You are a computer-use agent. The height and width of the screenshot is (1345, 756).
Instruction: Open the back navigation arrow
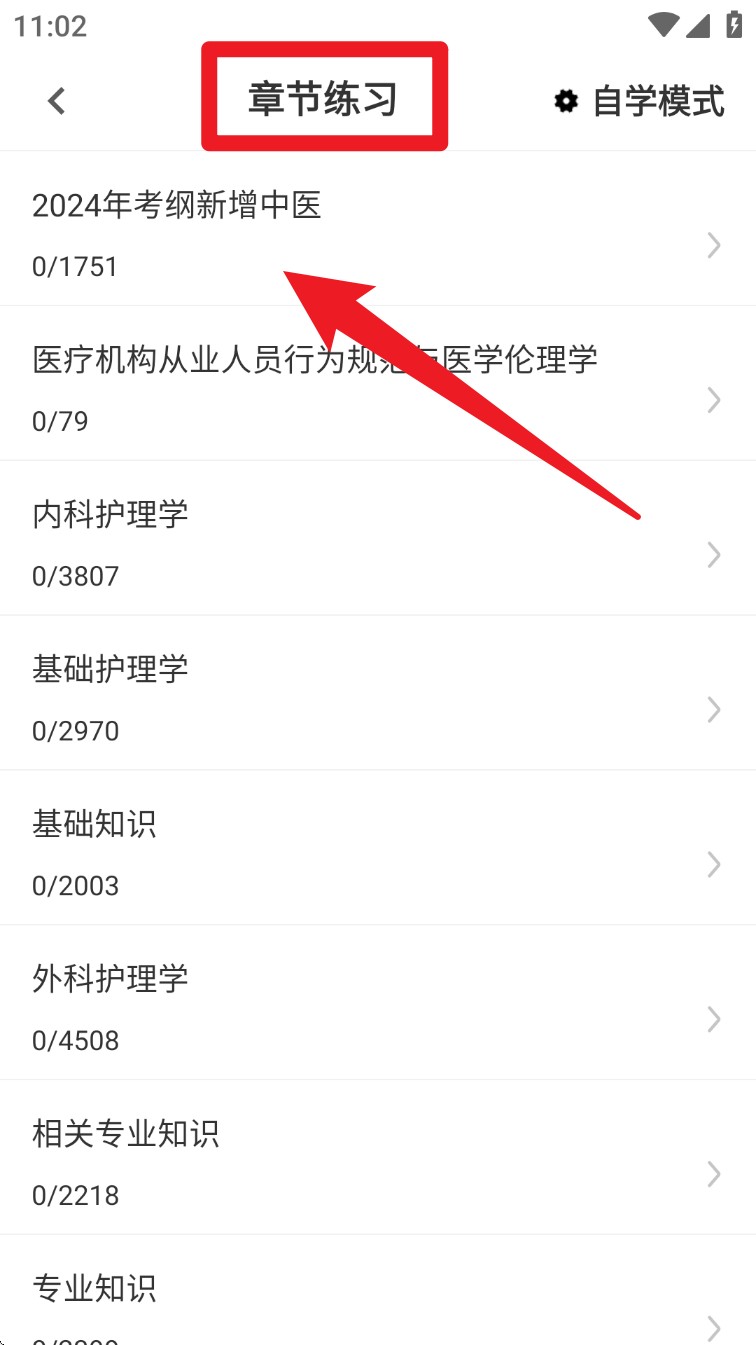[56, 100]
